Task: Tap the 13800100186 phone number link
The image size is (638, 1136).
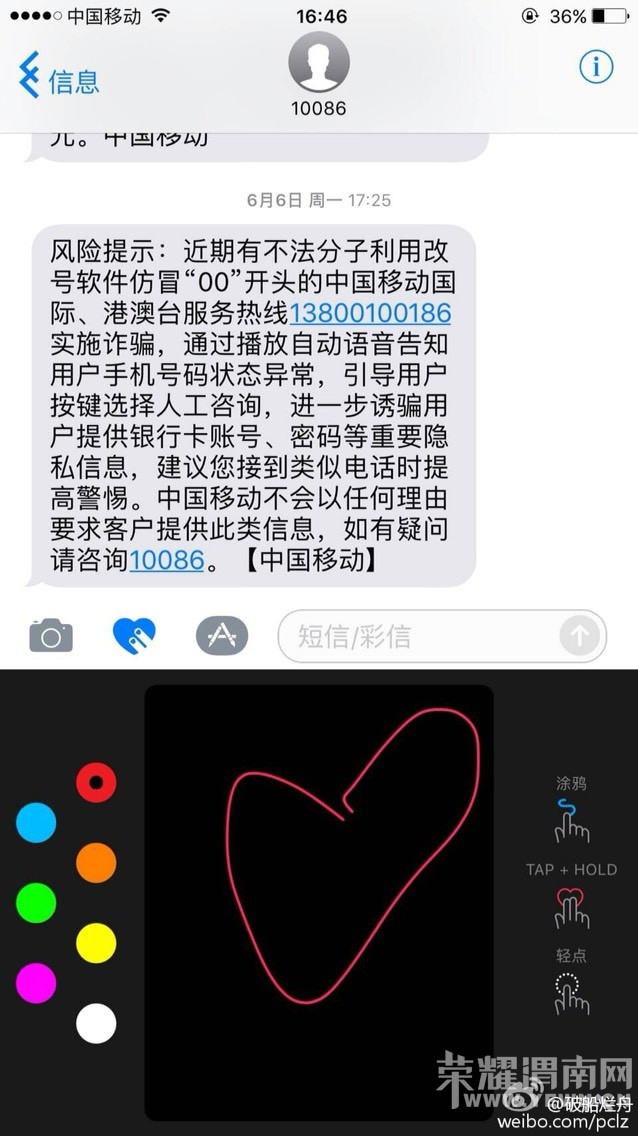Action: click(x=370, y=312)
